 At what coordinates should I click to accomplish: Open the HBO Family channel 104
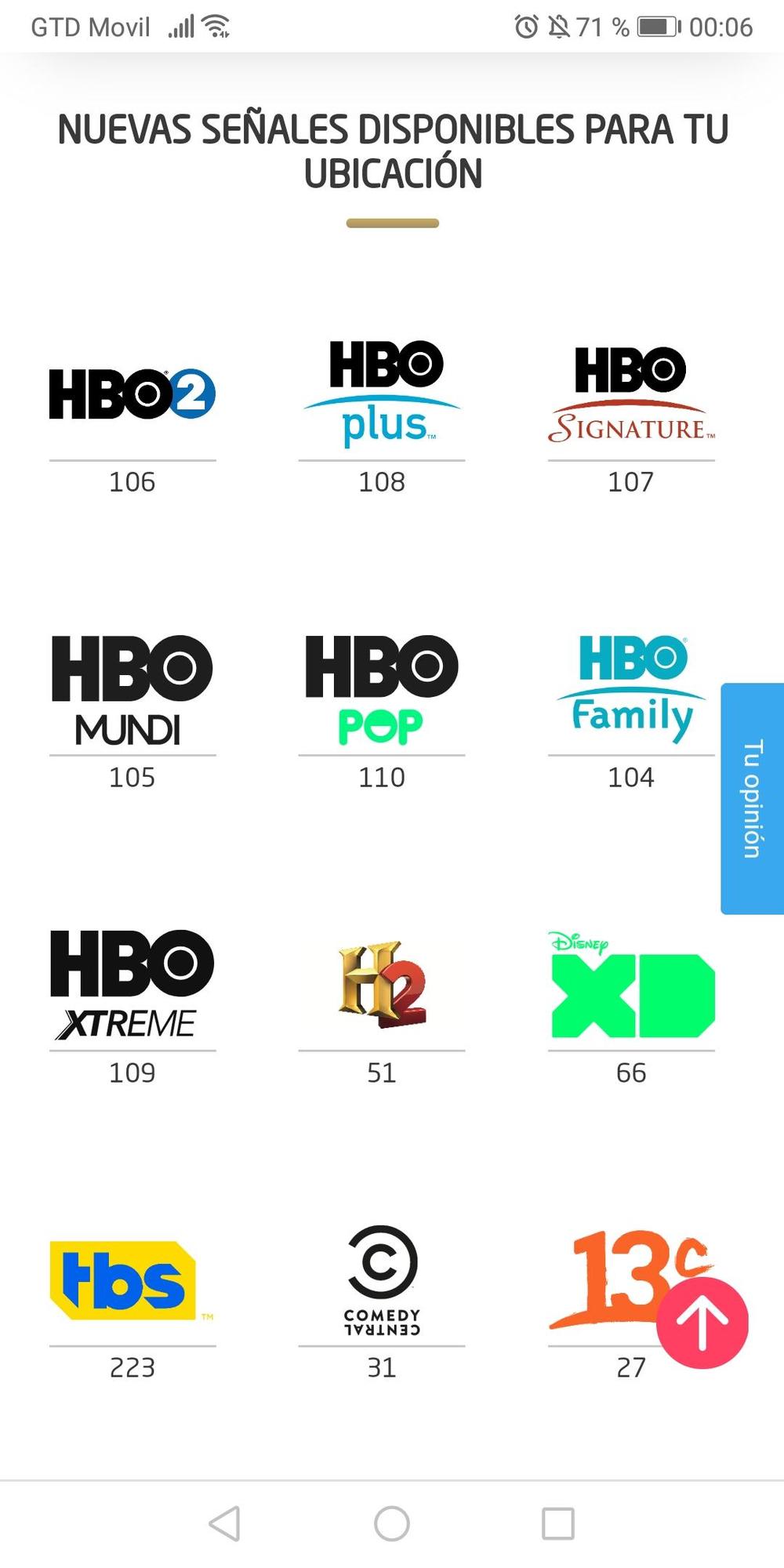point(631,690)
